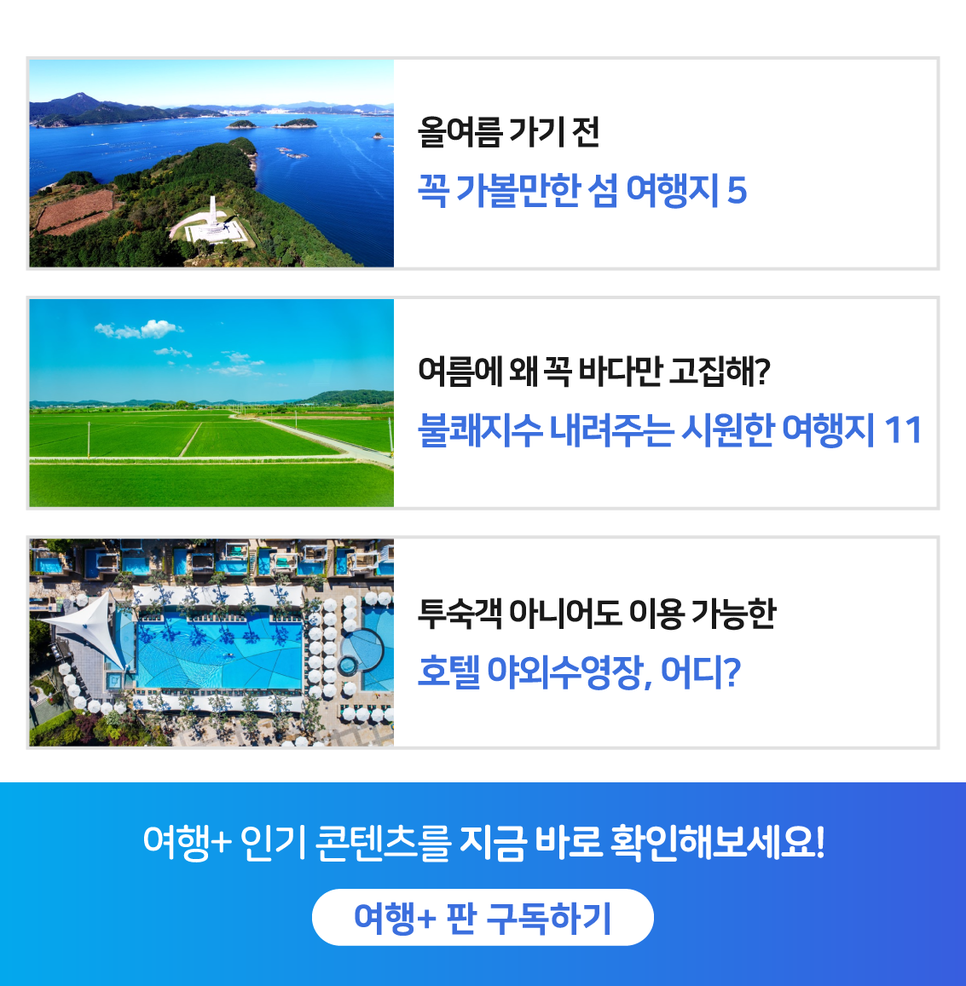Viewport: 966px width, 986px height.
Task: Tap the 여행+ 판 구독하기 button
Action: [483, 917]
